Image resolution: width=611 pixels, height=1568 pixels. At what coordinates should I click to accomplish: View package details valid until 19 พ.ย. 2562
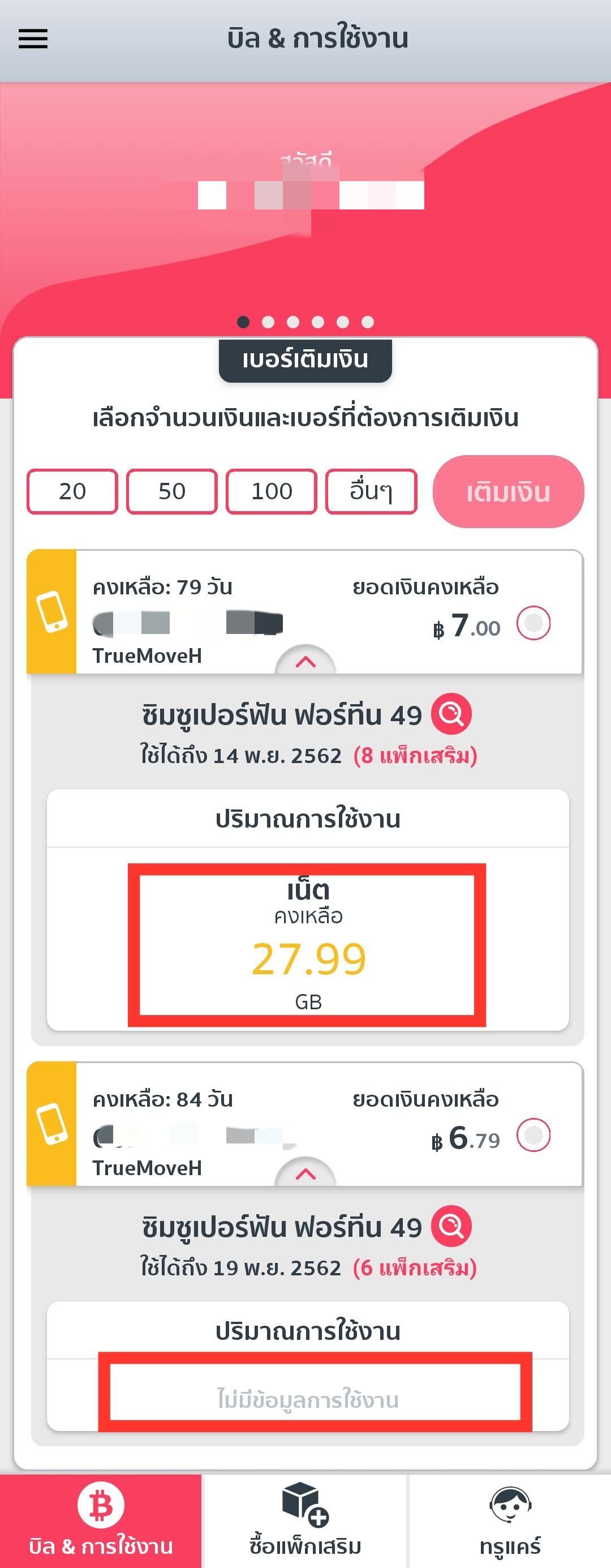pos(451,1226)
